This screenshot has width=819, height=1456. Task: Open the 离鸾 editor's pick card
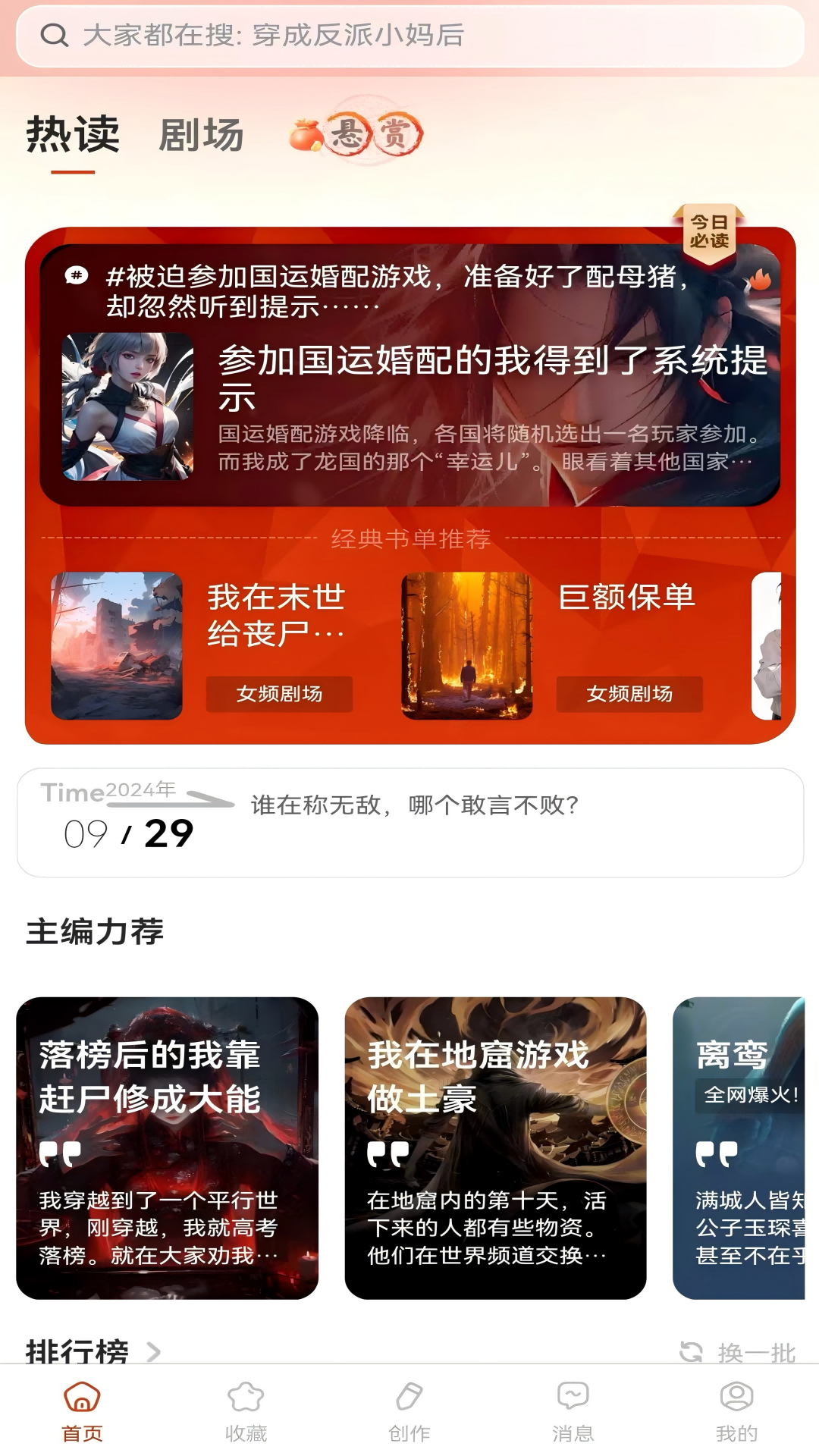coord(739,1147)
